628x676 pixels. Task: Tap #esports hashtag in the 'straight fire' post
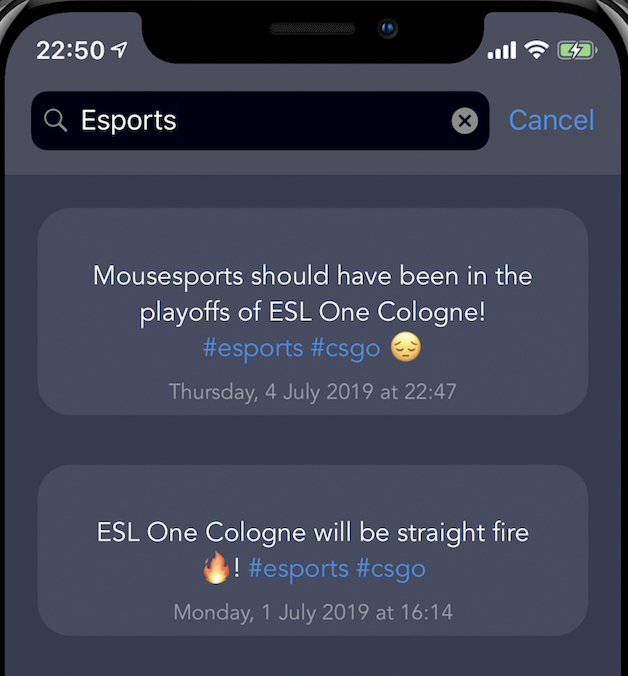(x=298, y=569)
